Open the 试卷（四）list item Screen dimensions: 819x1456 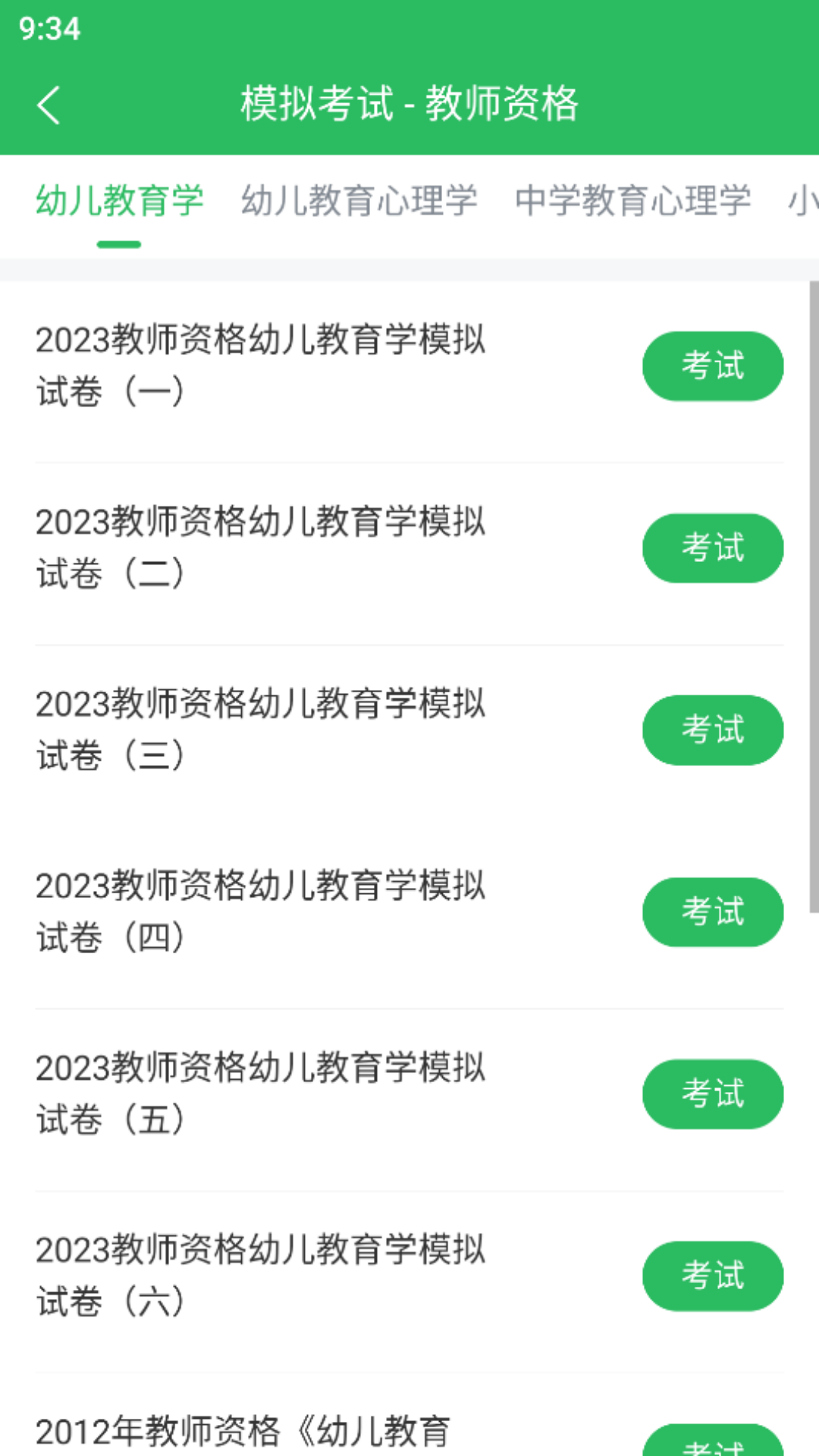coord(262,912)
